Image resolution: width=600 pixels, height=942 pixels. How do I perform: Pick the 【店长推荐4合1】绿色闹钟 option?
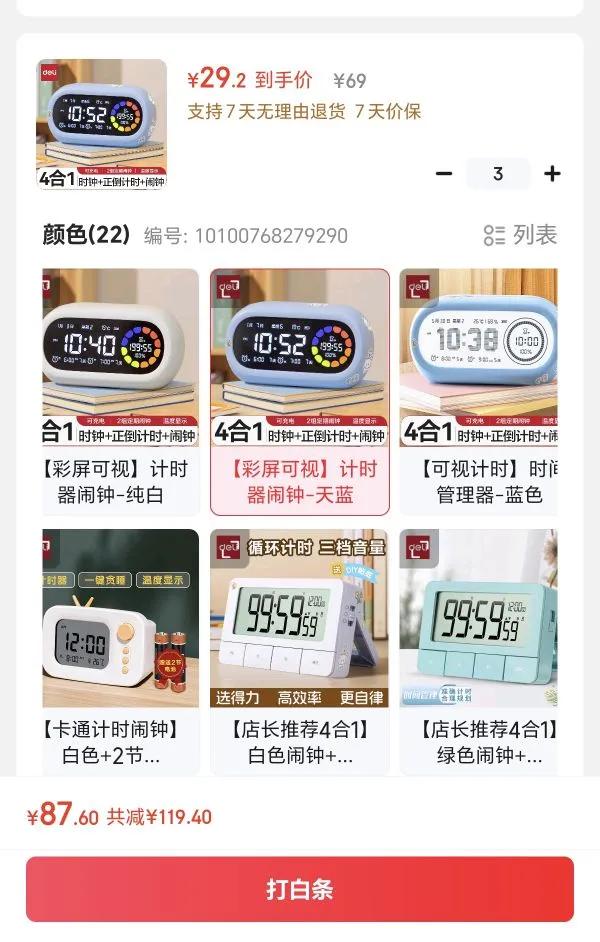point(480,650)
